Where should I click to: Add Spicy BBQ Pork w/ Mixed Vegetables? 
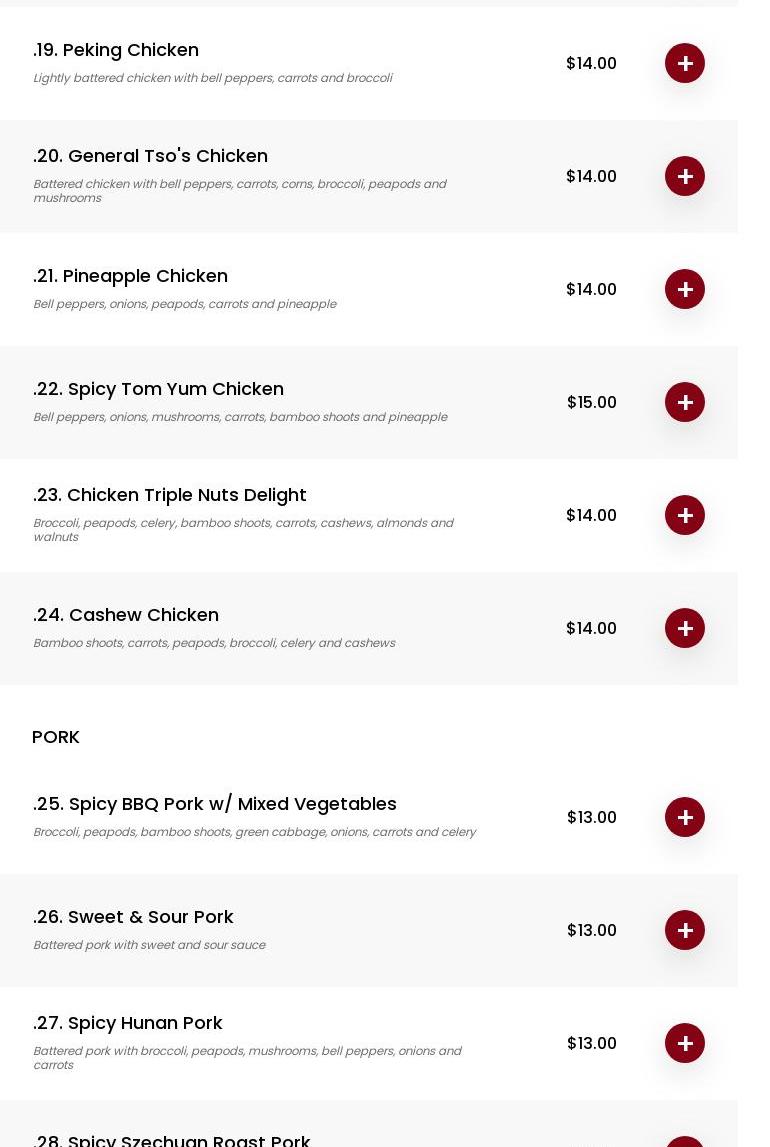[x=685, y=817]
